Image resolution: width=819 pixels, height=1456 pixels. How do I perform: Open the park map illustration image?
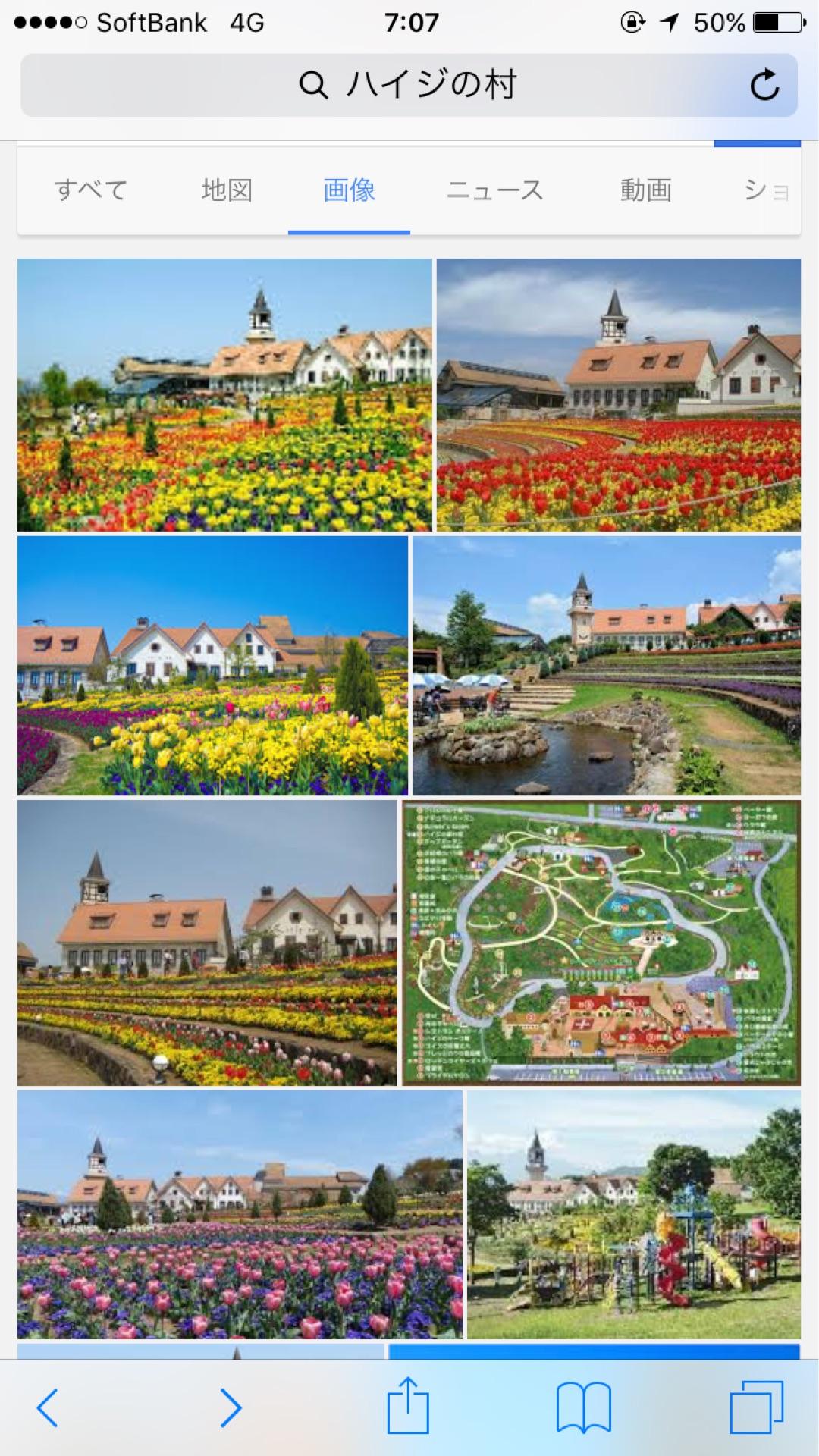601,943
